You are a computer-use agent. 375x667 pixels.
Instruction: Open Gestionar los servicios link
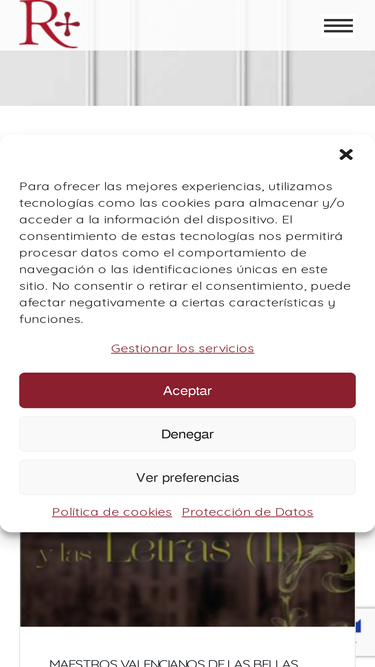coord(182,348)
